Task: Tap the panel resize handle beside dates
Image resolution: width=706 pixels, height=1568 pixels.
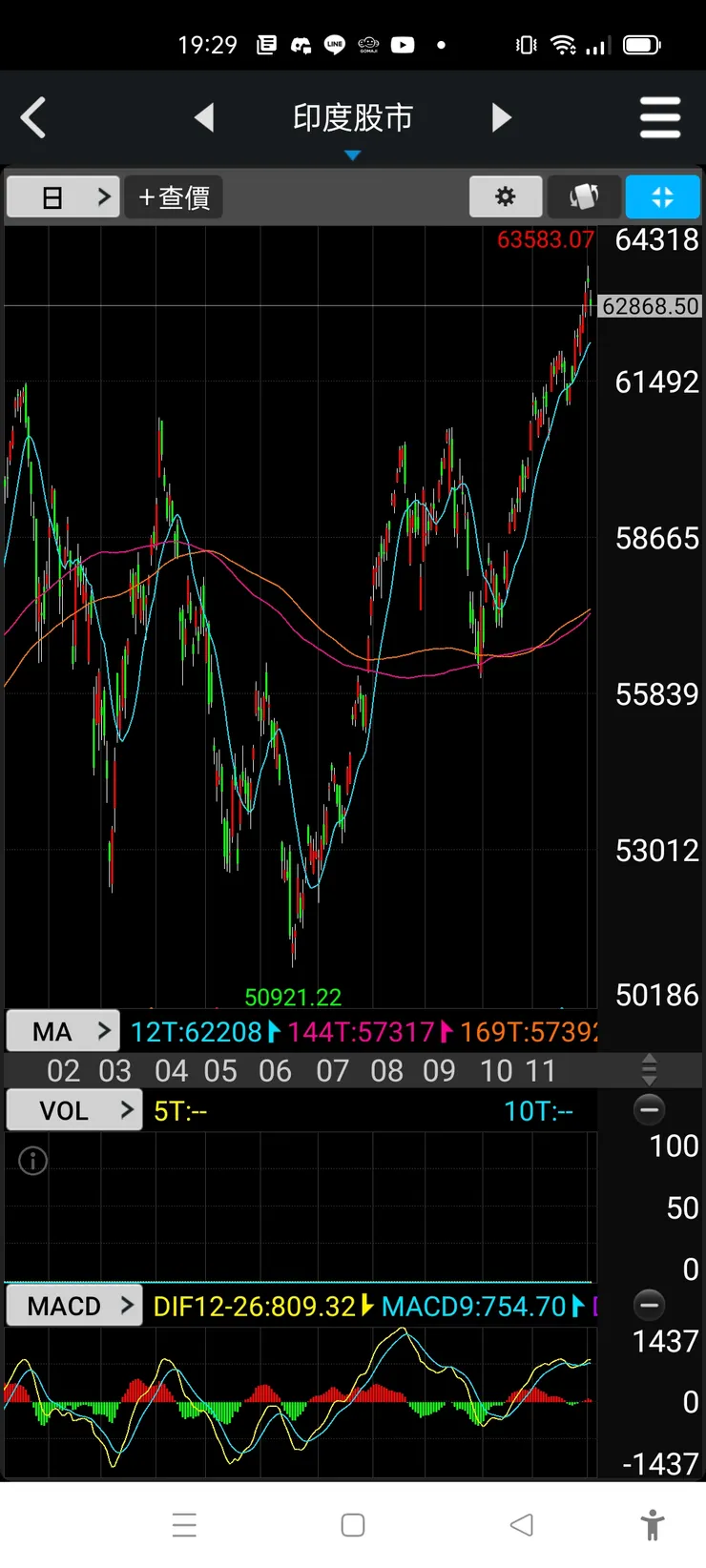Action: point(650,1070)
